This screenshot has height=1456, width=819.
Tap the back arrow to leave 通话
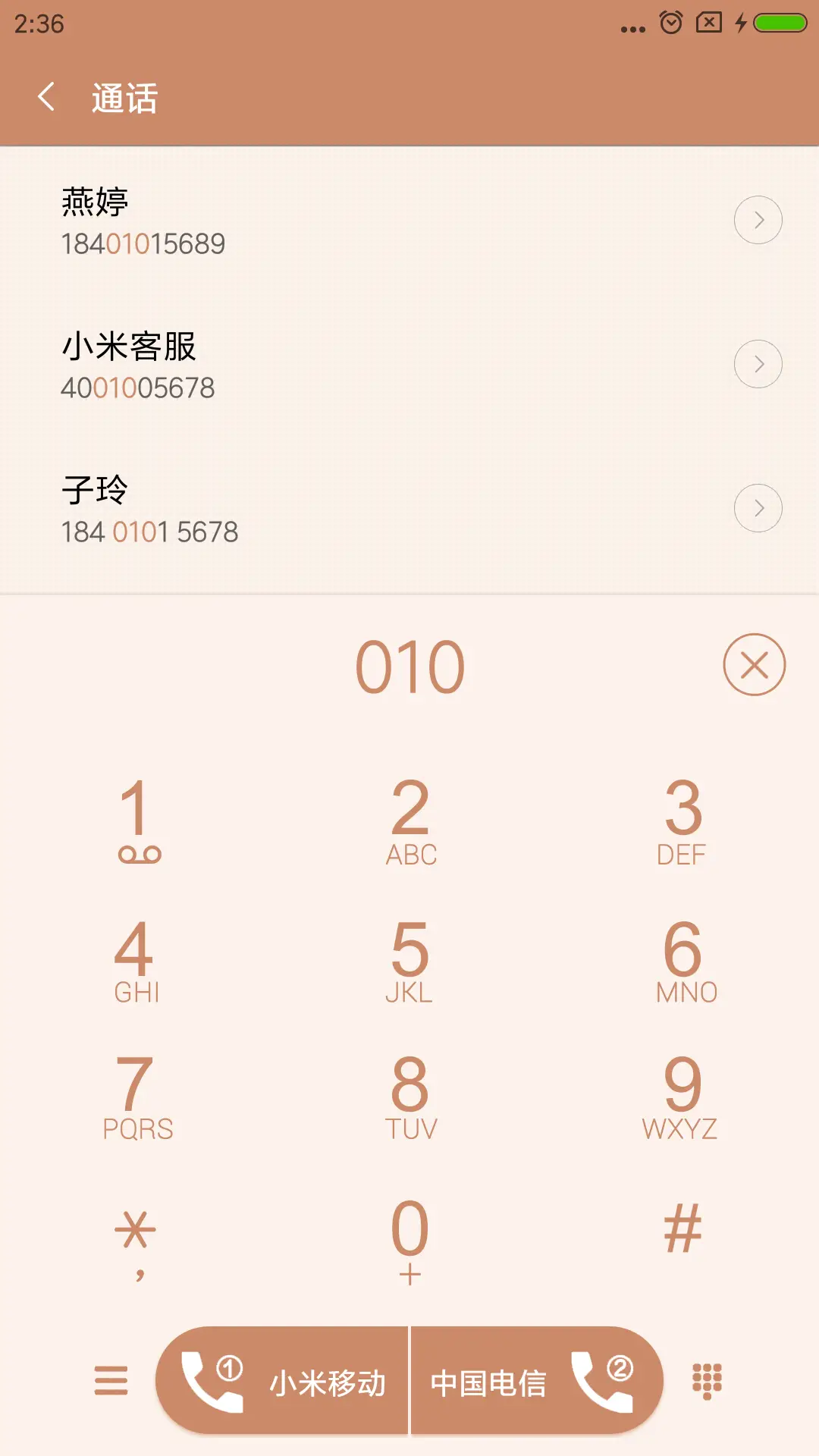(47, 97)
